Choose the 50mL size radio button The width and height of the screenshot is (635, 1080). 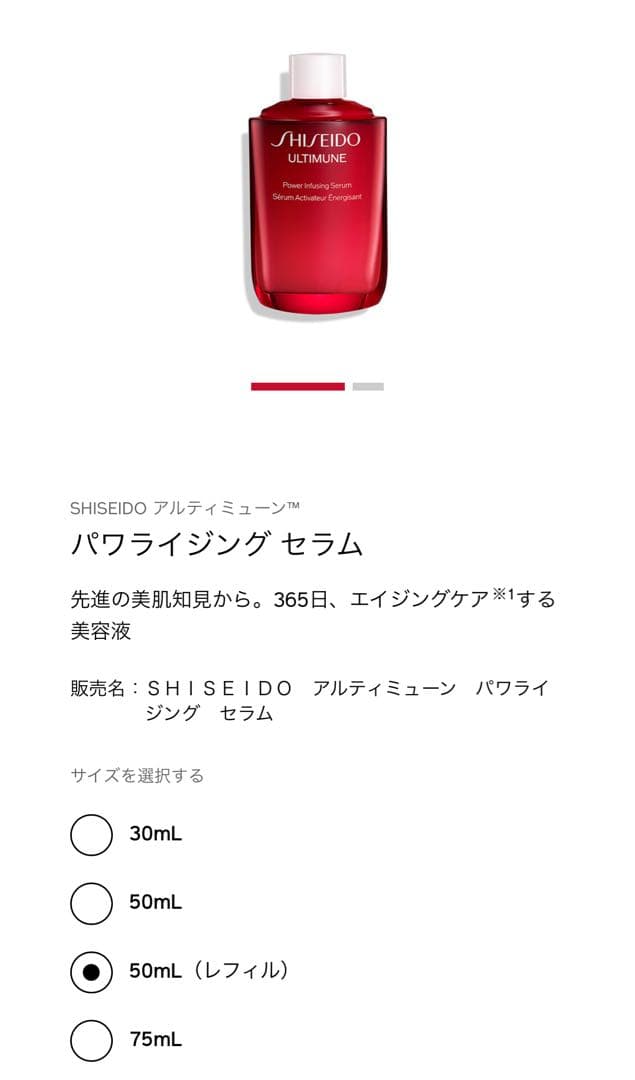pyautogui.click(x=91, y=903)
